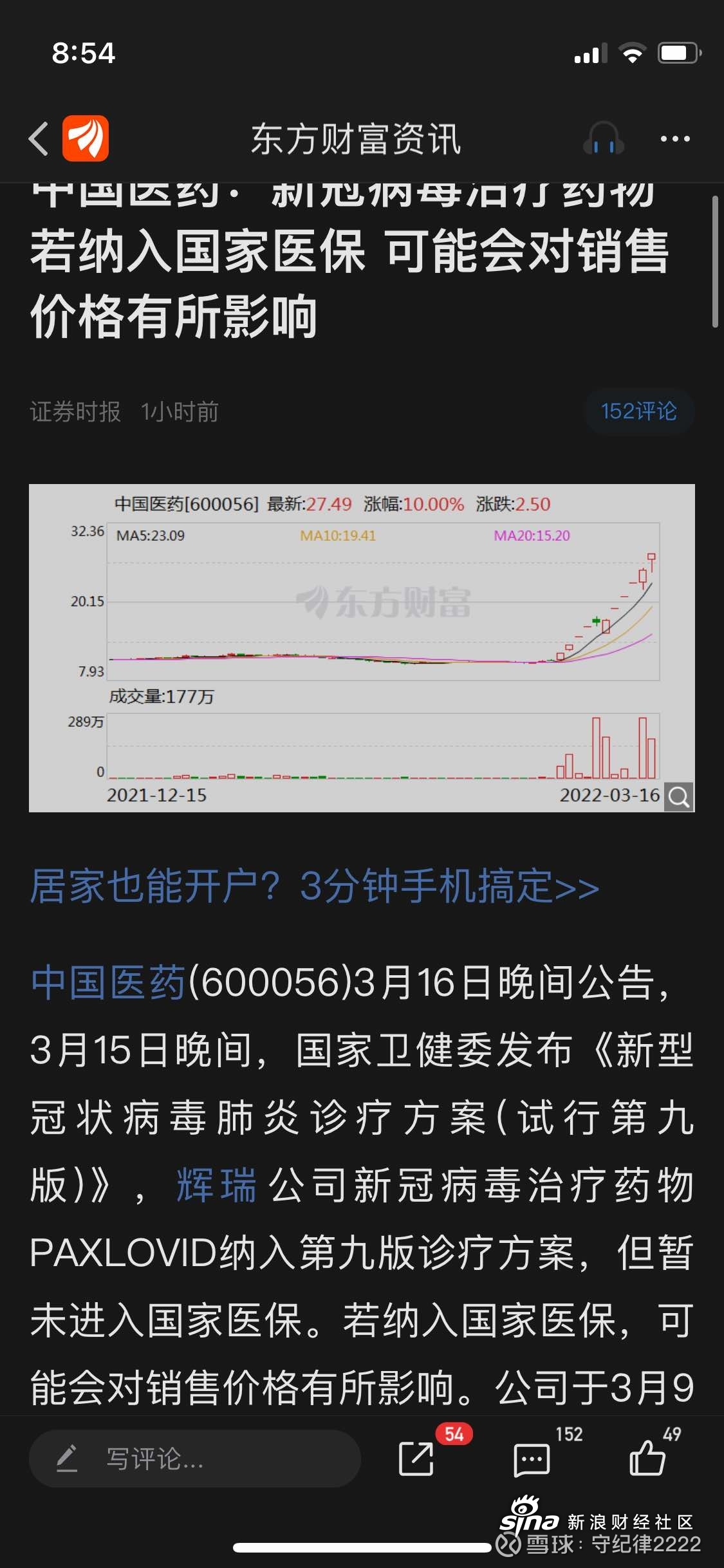Open the 居家也能开户 account link

click(x=315, y=886)
